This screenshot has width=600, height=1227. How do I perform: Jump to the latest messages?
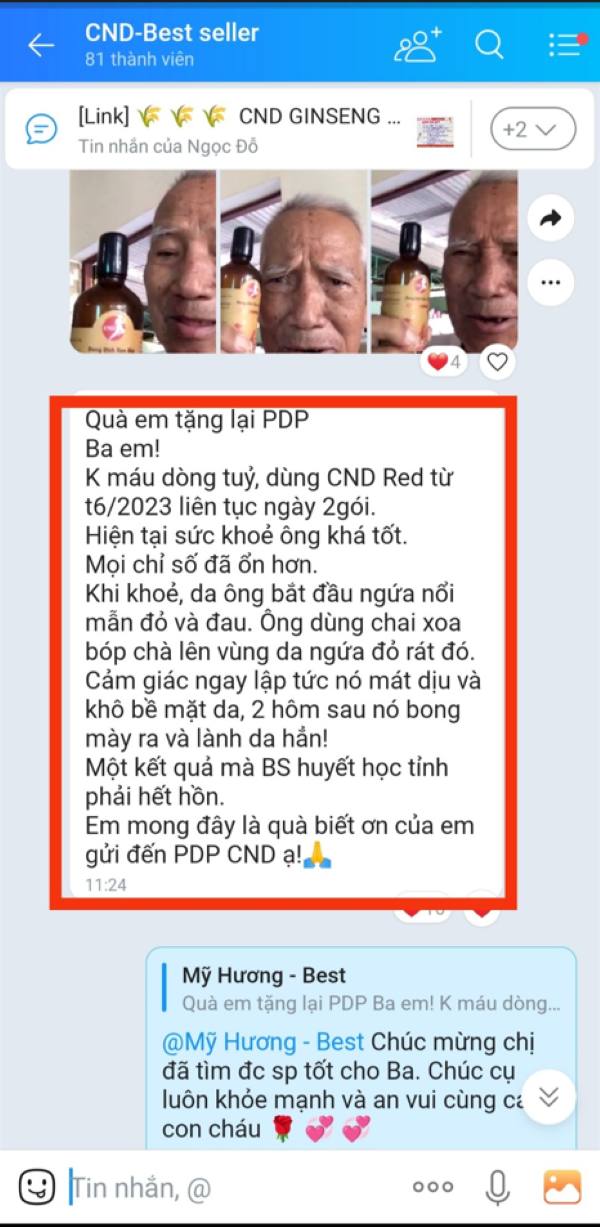[548, 1096]
